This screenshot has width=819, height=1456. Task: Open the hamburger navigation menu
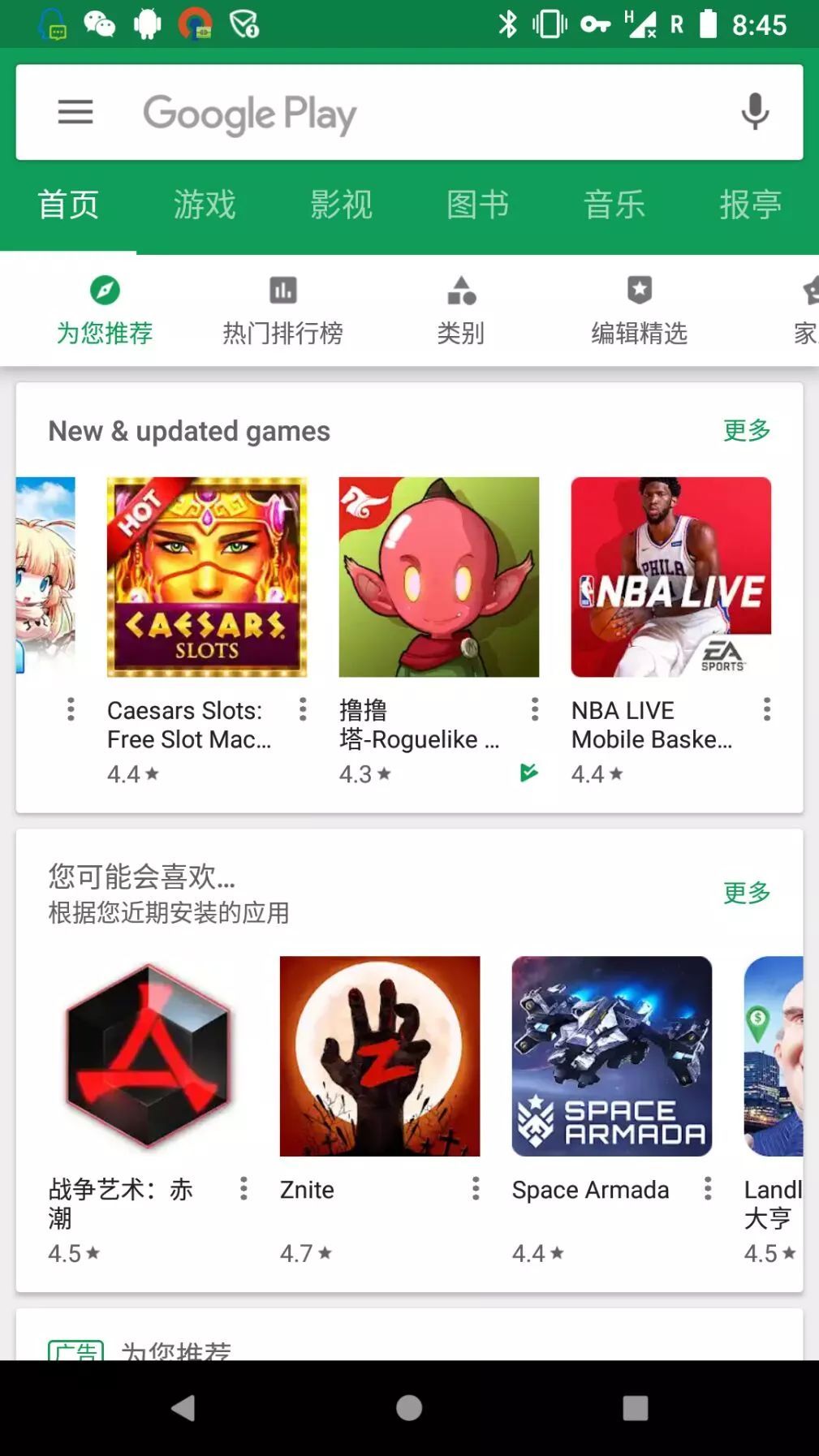pyautogui.click(x=75, y=112)
